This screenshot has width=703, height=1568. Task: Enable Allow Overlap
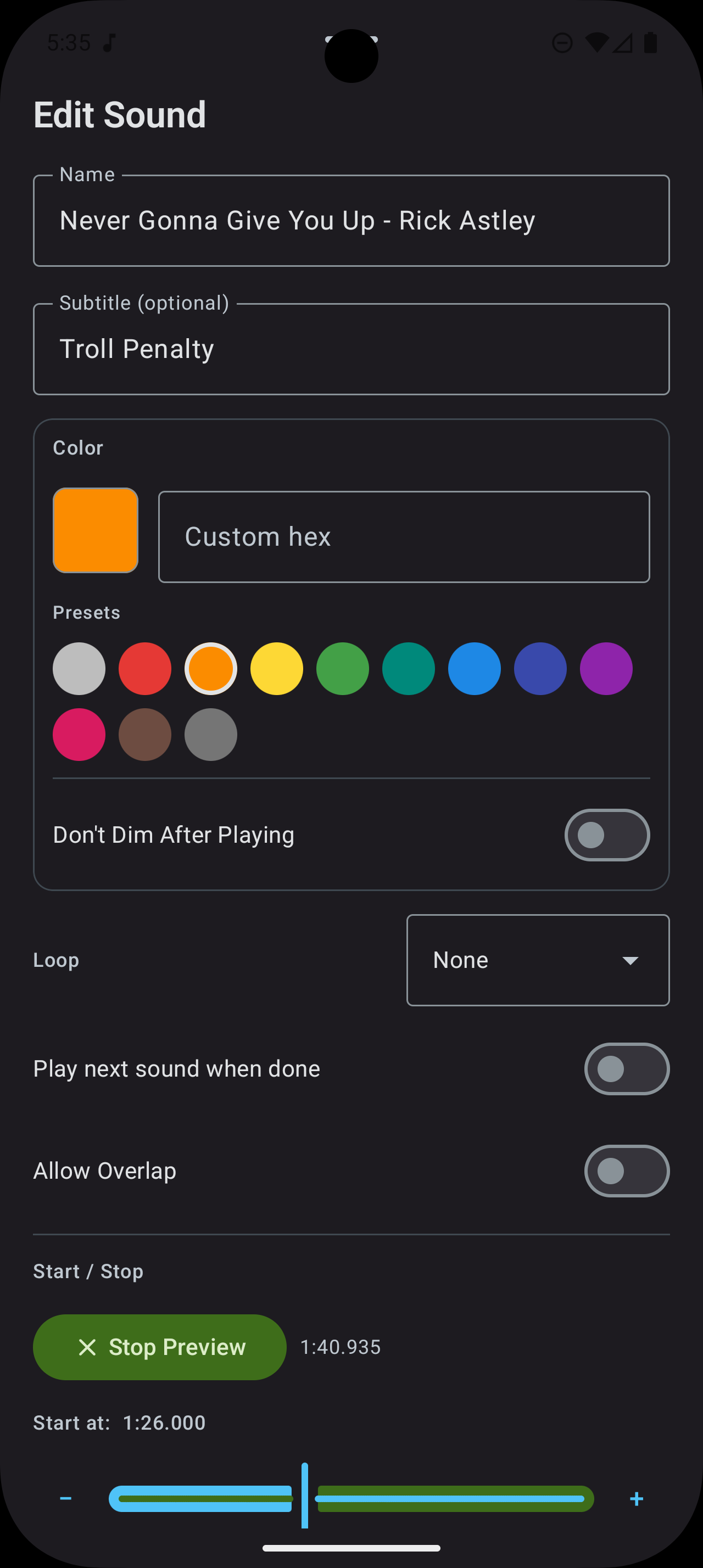pos(627,1171)
